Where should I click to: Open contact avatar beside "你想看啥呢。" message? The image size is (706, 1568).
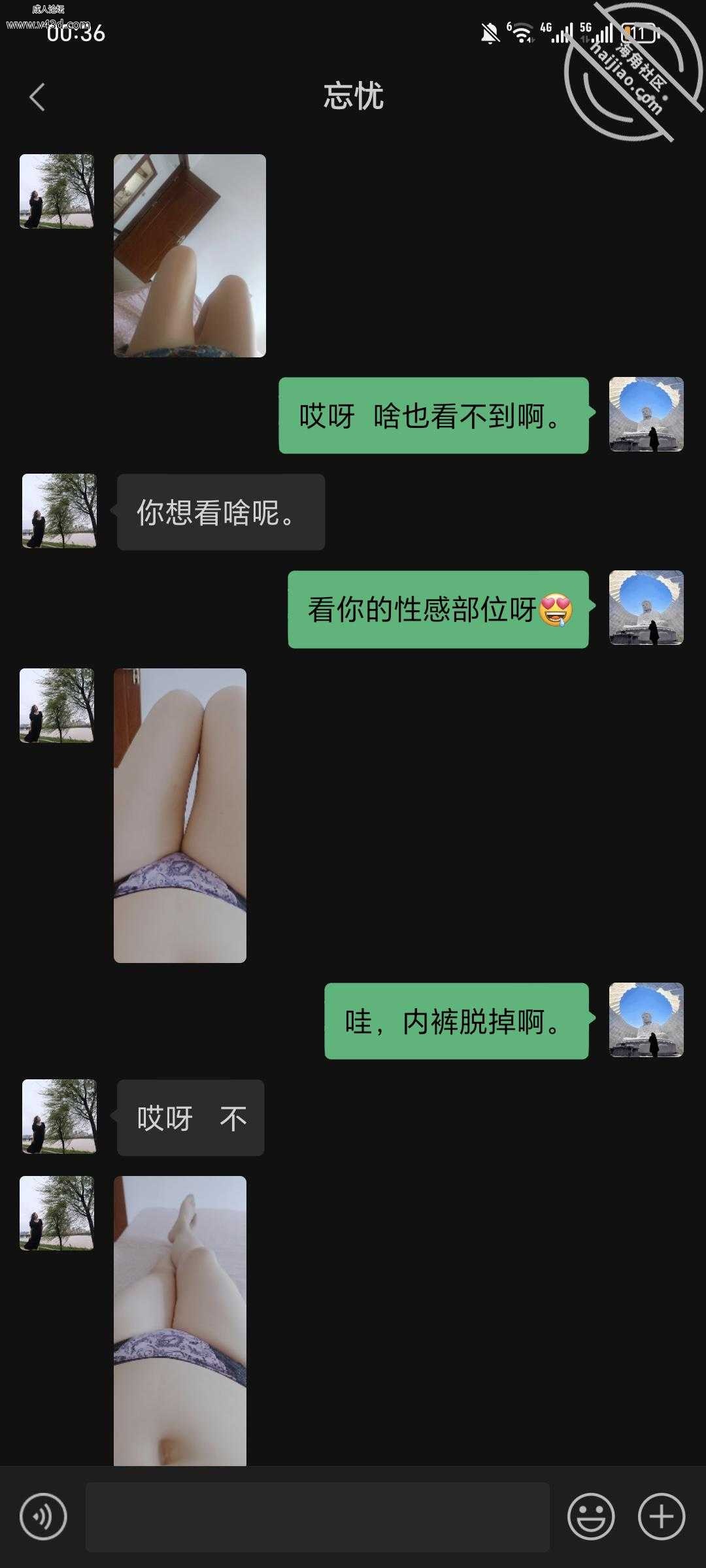[x=59, y=511]
